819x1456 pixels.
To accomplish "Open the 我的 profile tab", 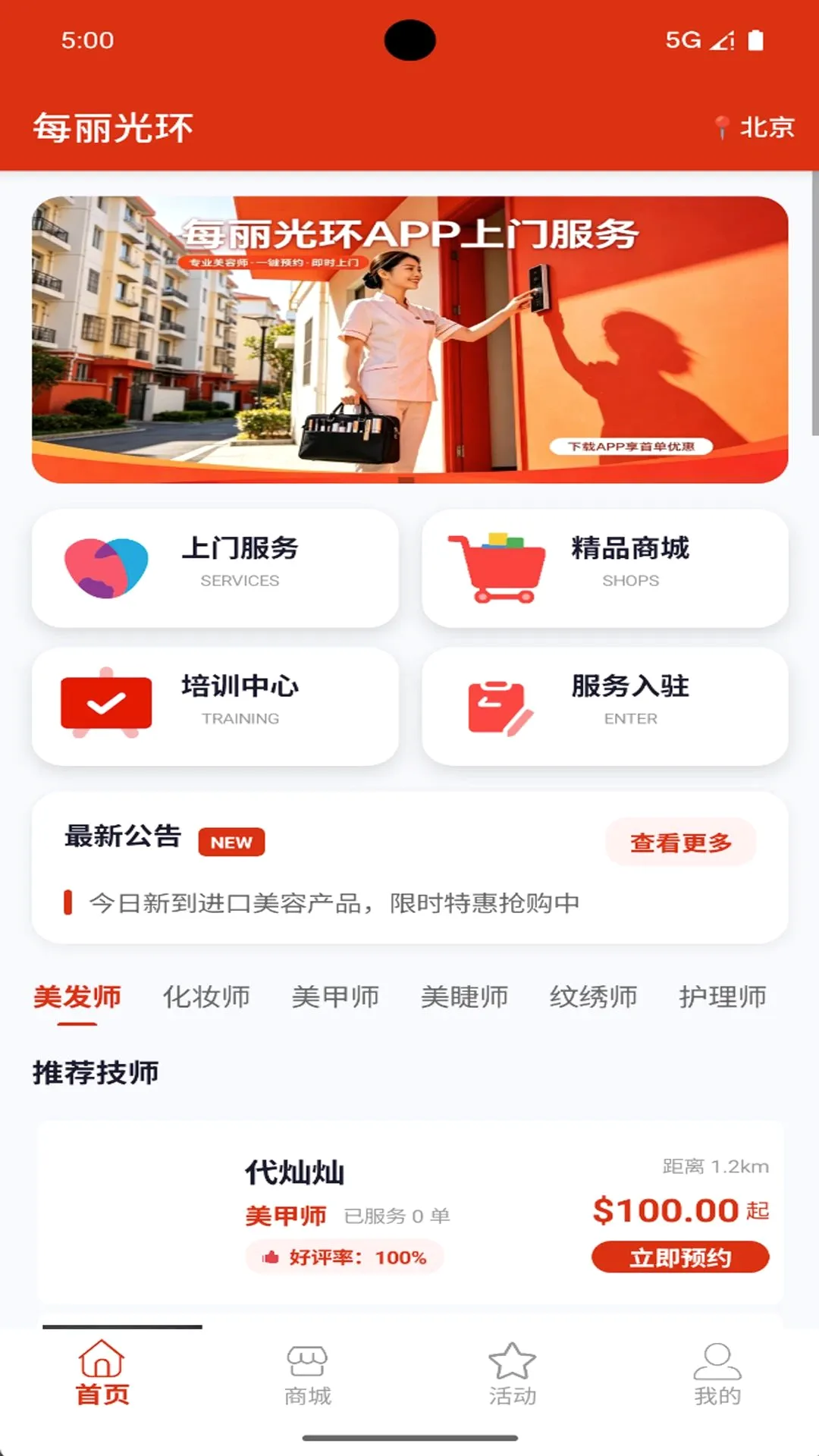I will coord(717,1374).
